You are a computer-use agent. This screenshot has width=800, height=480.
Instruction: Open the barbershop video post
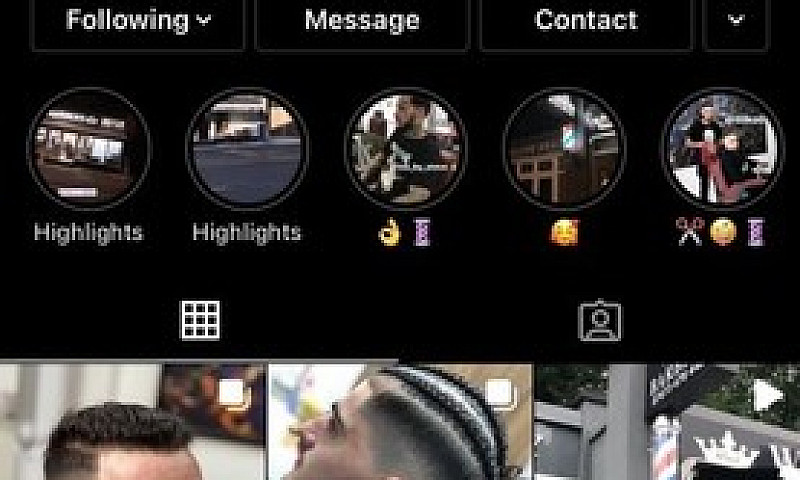coord(667,422)
